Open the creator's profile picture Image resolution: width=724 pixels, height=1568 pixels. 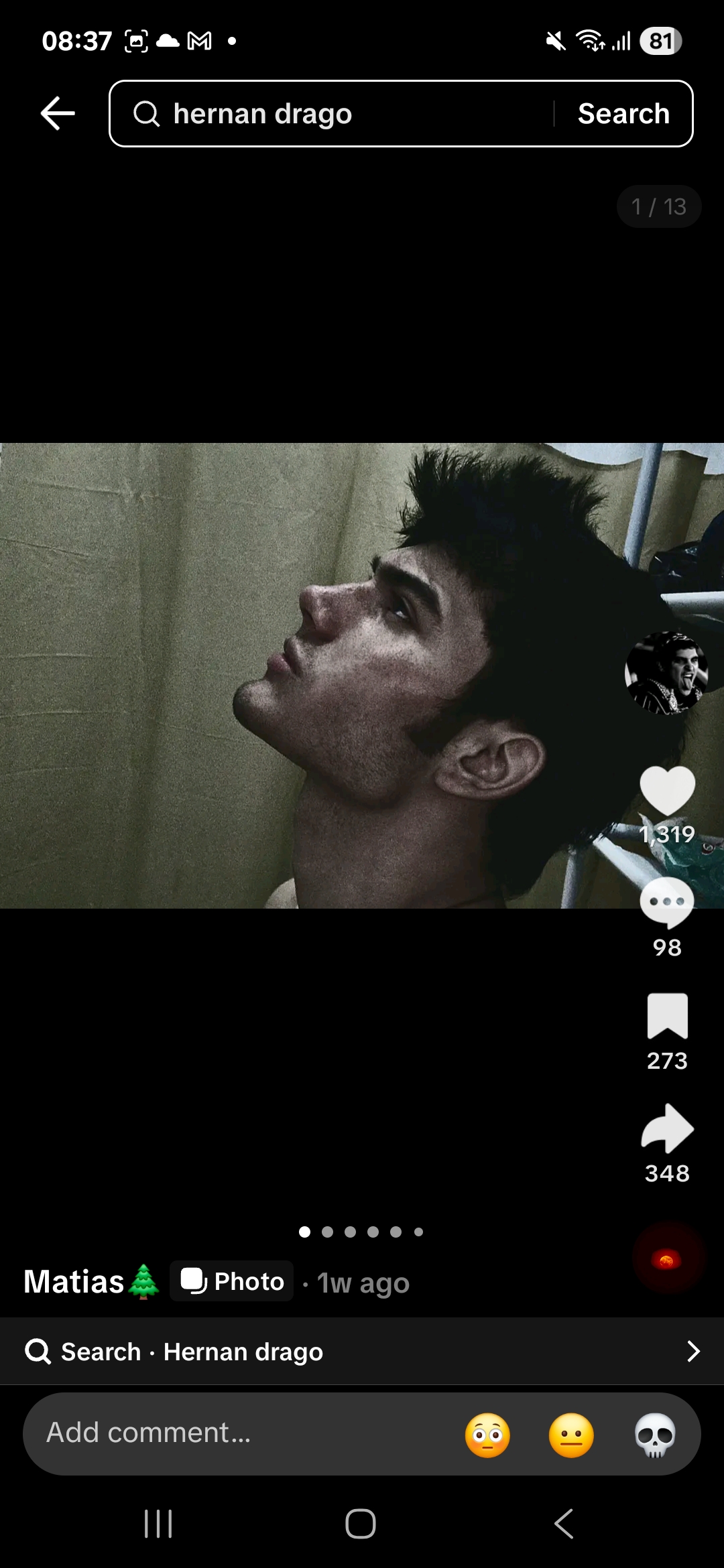pyautogui.click(x=666, y=673)
